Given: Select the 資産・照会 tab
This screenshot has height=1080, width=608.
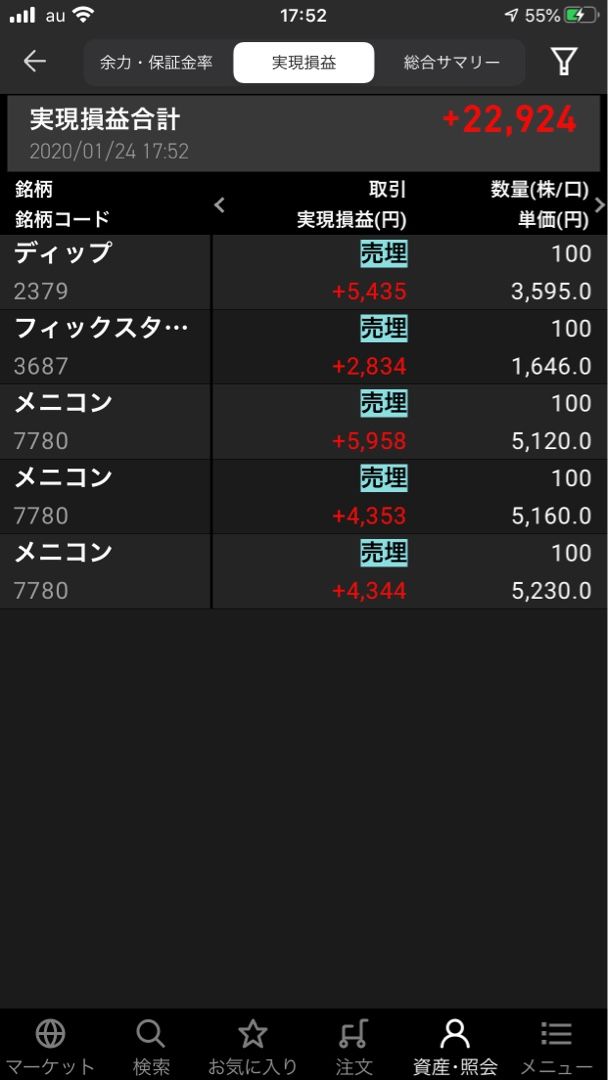Looking at the screenshot, I should tap(455, 1046).
